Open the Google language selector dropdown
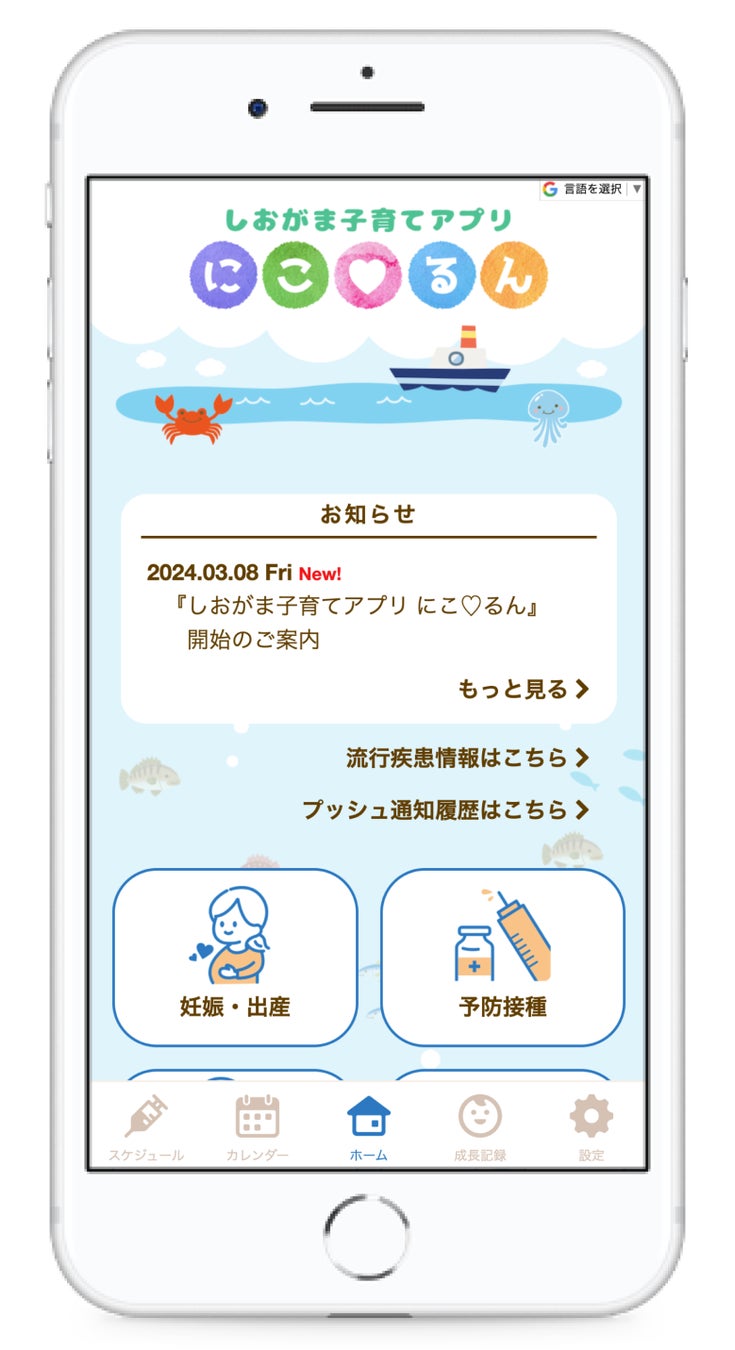Screen dimensions: 735x1350 coord(592,189)
